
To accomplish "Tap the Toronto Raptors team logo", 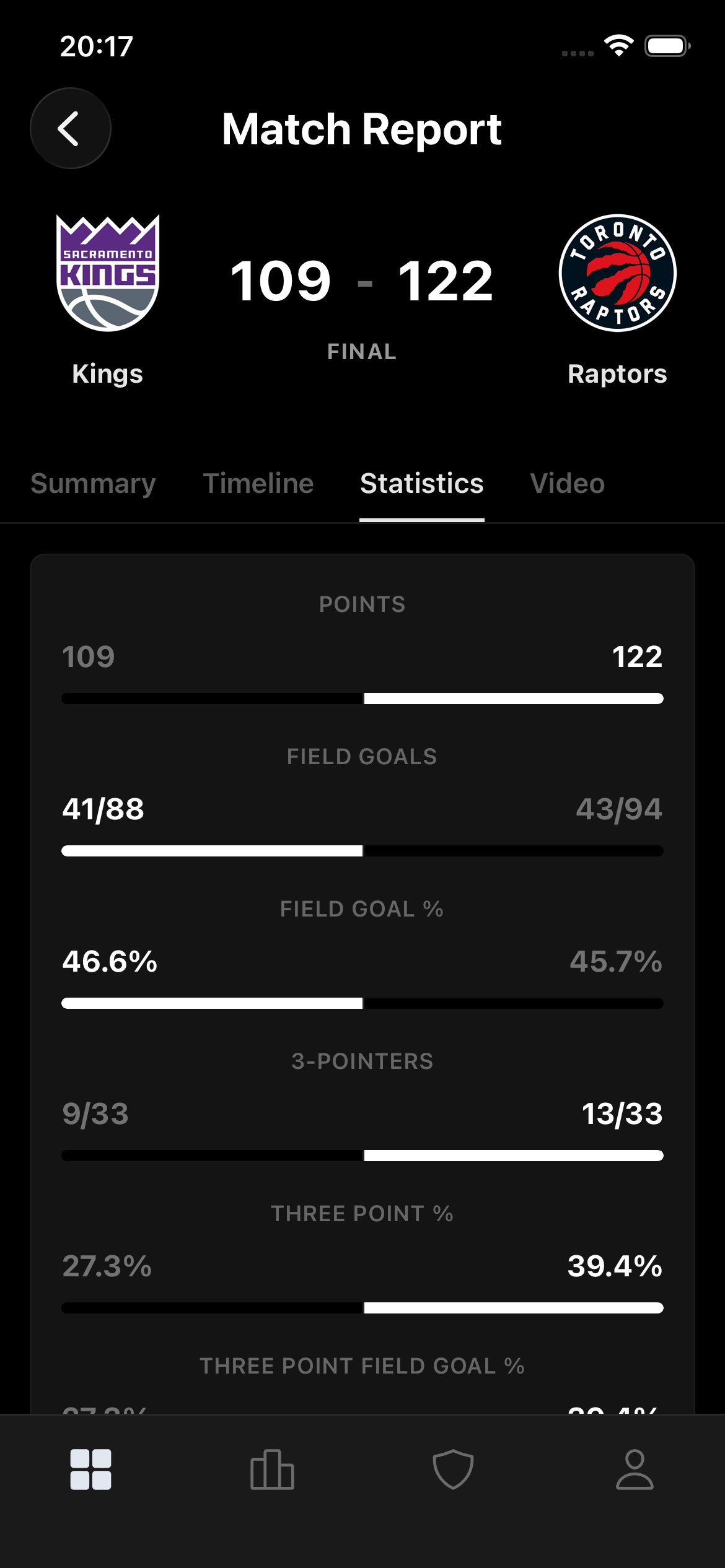I will tap(617, 272).
